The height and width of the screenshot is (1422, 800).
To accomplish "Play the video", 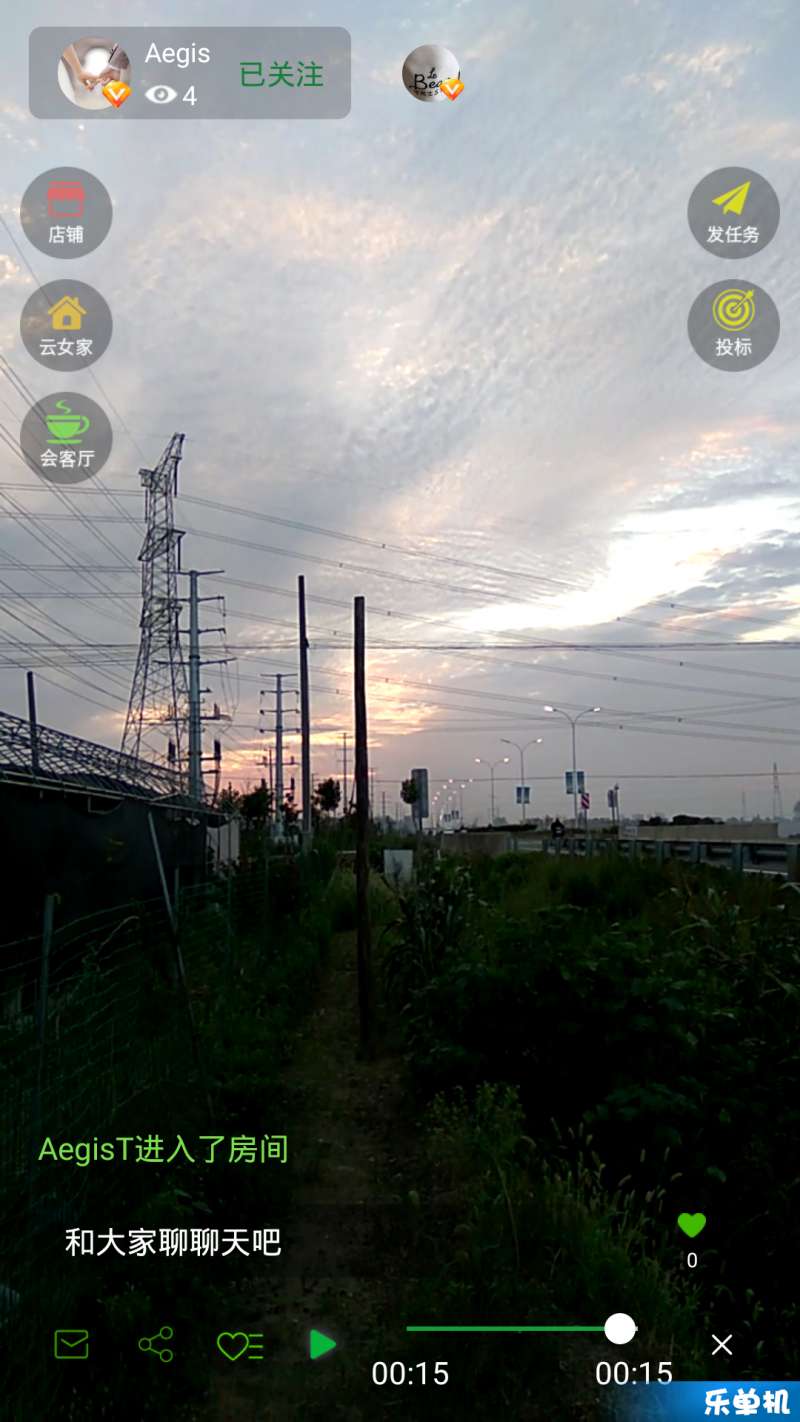I will point(322,1344).
